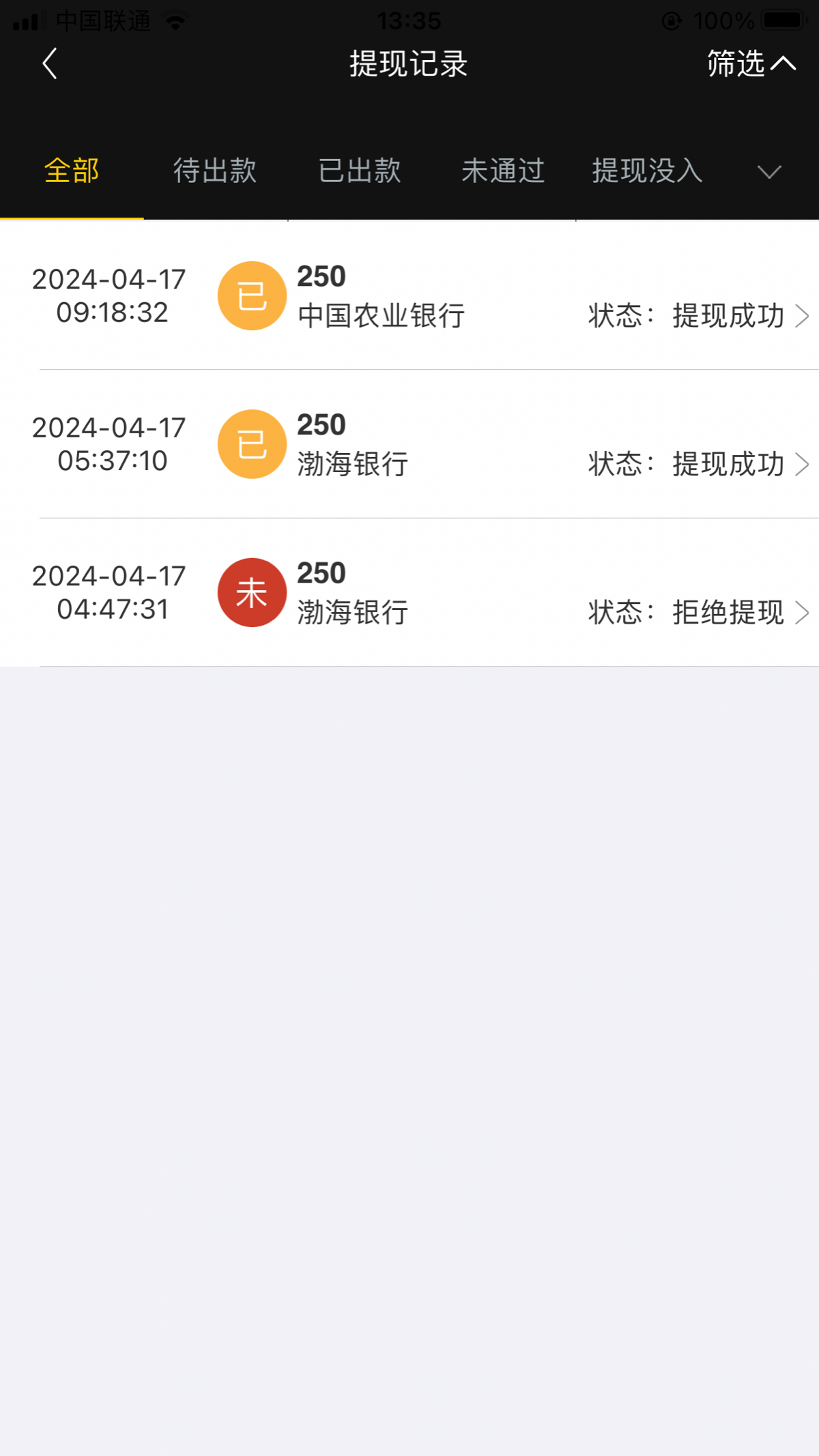Image resolution: width=819 pixels, height=1456 pixels.
Task: Switch to the 待出款 tab
Action: [215, 171]
